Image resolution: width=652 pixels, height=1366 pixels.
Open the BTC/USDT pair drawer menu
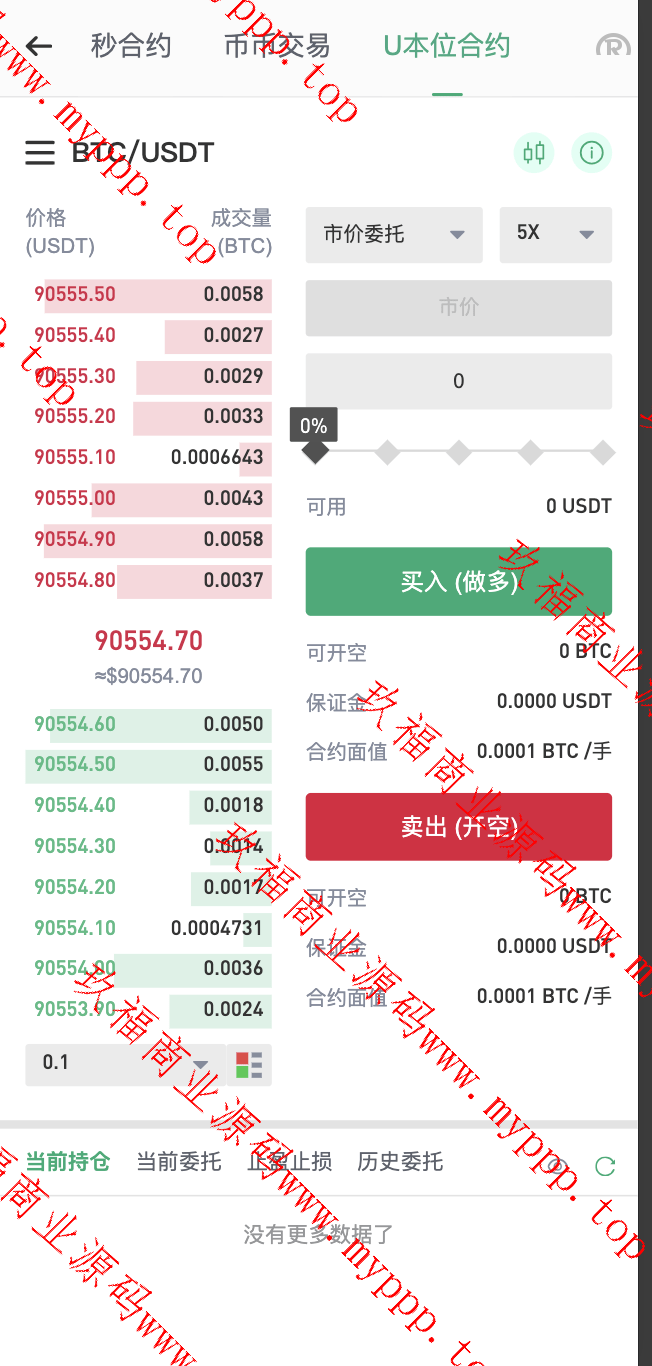(x=40, y=153)
